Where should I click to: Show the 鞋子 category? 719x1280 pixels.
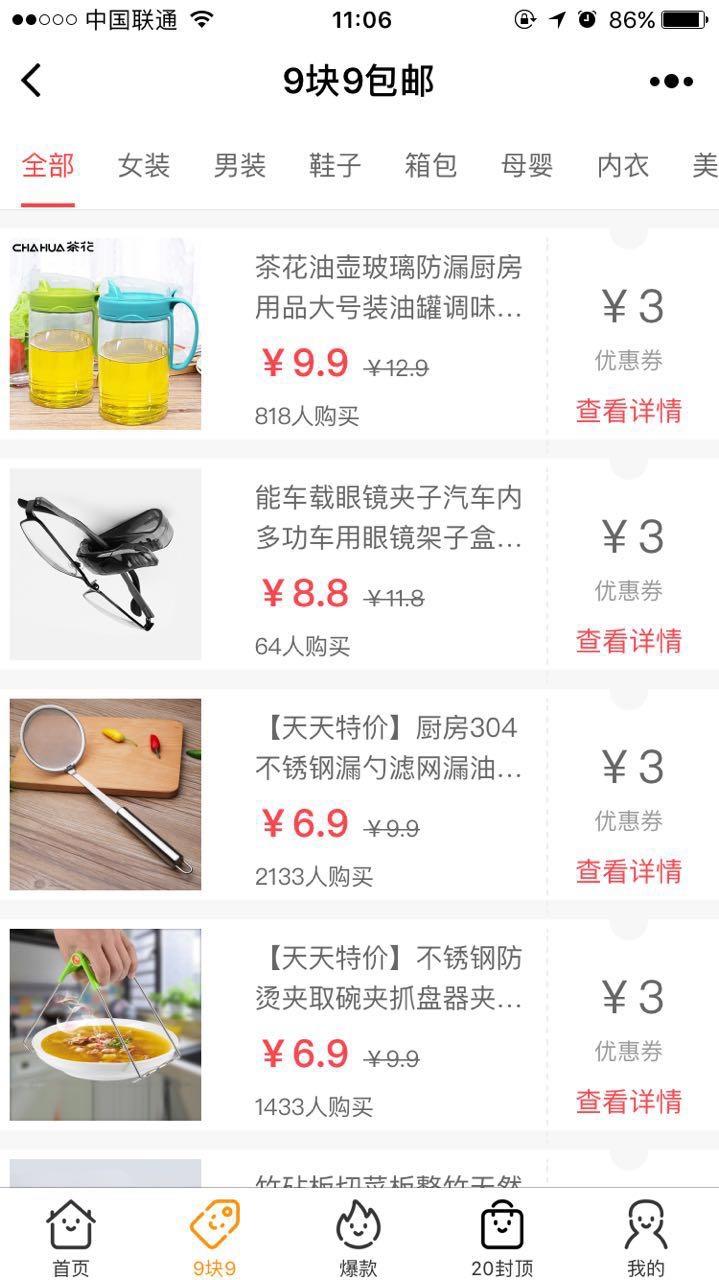(x=335, y=166)
